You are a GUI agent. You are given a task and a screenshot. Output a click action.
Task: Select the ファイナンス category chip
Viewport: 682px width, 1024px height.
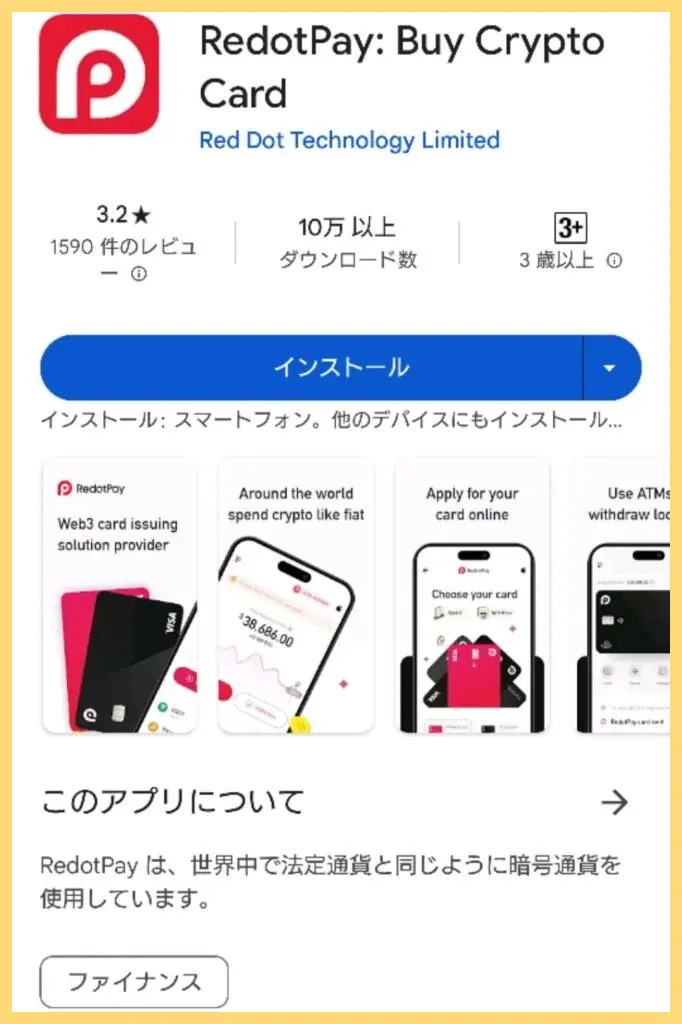pos(134,981)
